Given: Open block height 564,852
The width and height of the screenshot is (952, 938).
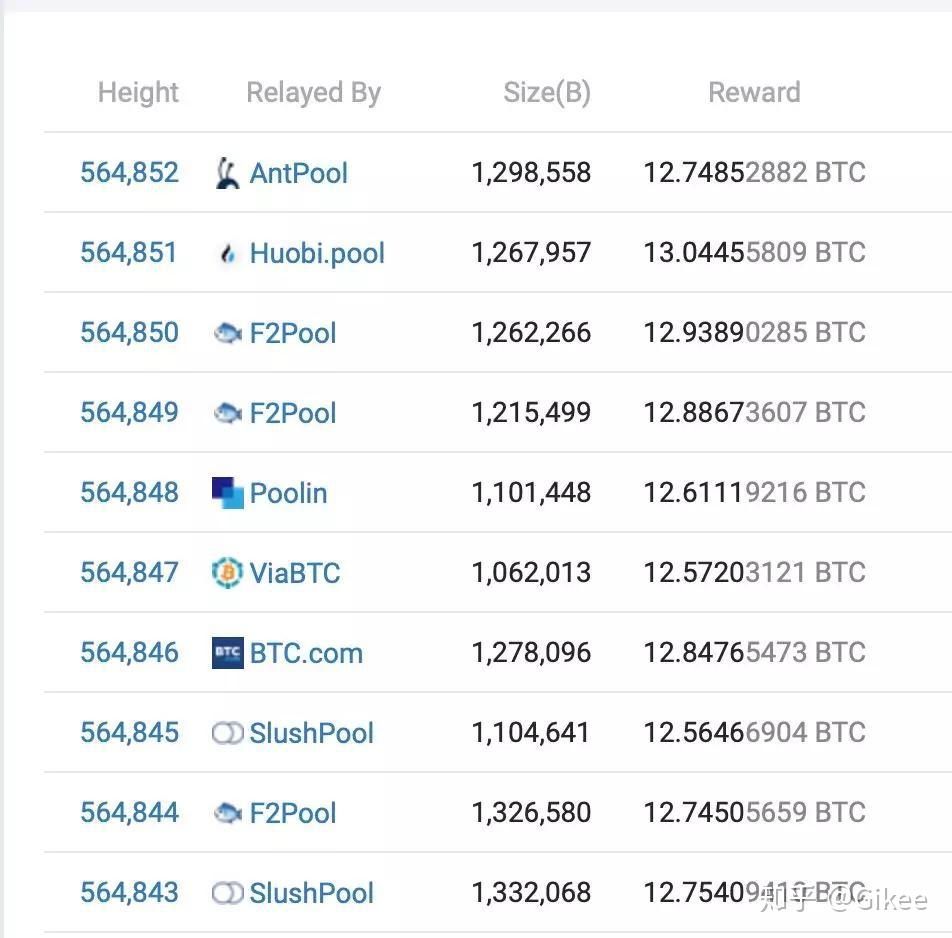Looking at the screenshot, I should tap(129, 172).
